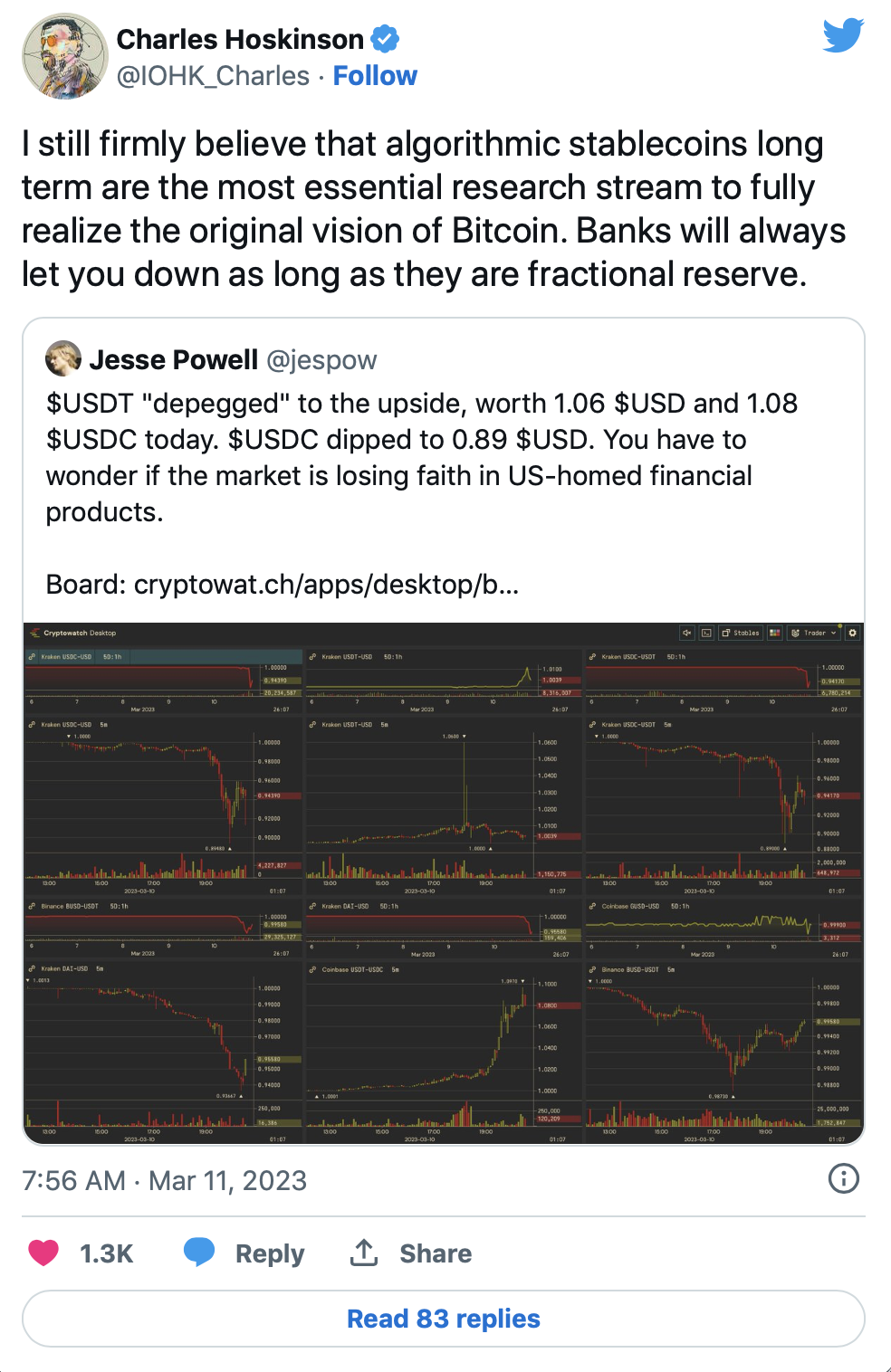Open the Twitter bird logo link
891x1372 pixels.
[x=842, y=36]
